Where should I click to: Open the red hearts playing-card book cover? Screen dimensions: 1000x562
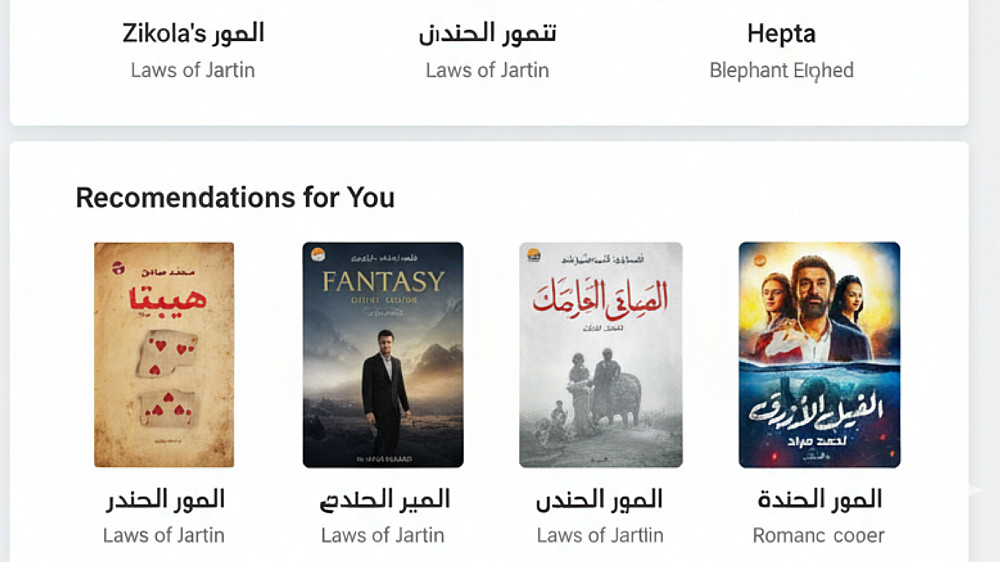point(164,354)
